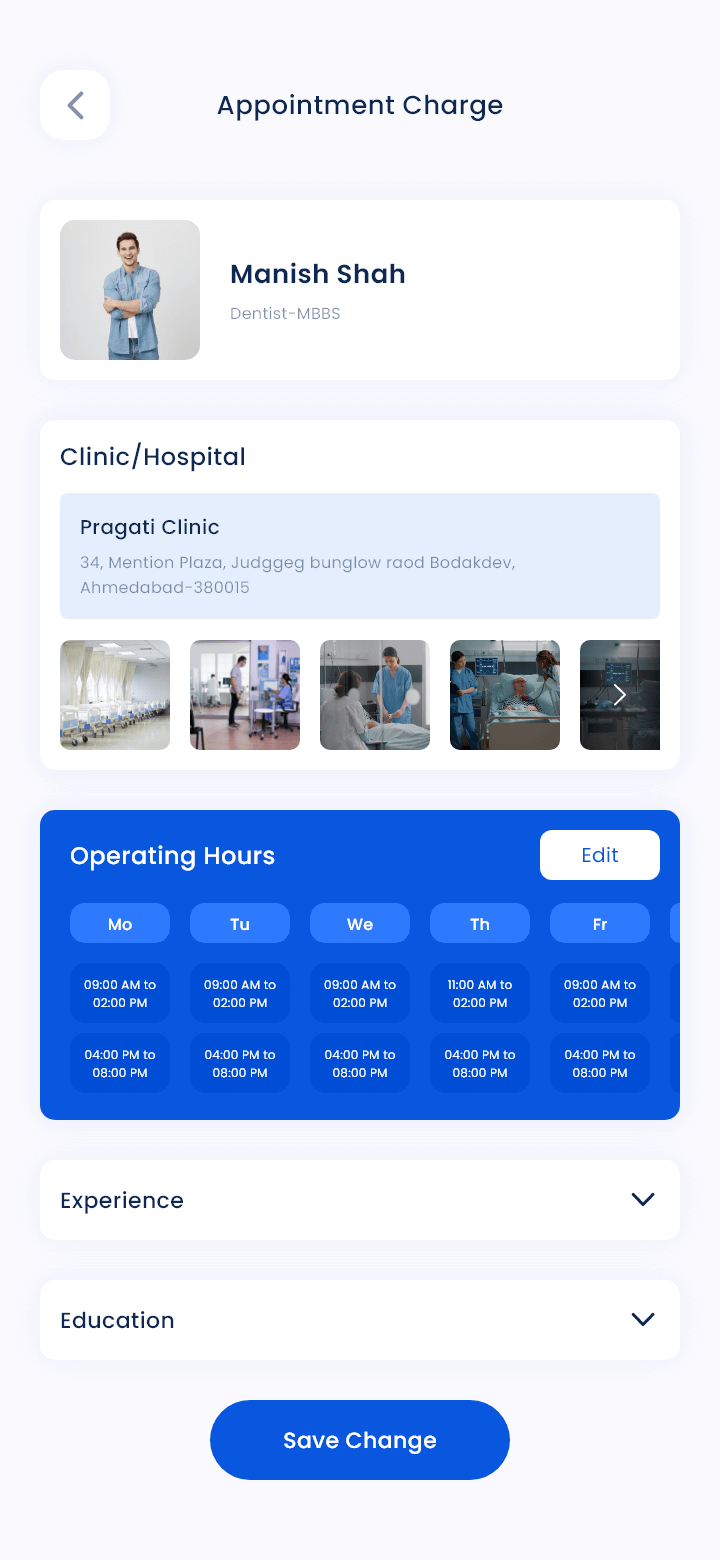This screenshot has height=1560, width=720.
Task: Open Manish Shah's profile photo
Action: pyautogui.click(x=130, y=290)
